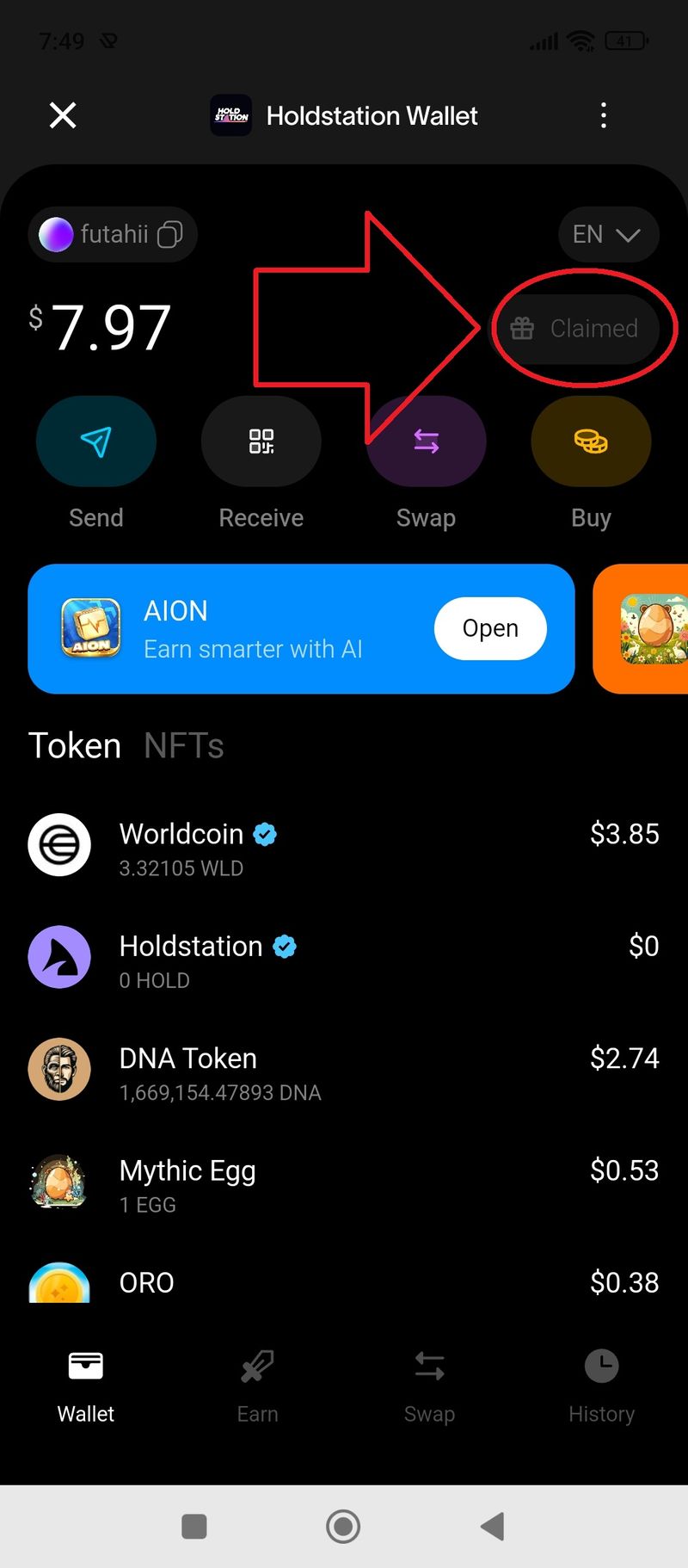Open the Holdstation HOLD token row
This screenshot has height=1568, width=688.
tap(344, 958)
